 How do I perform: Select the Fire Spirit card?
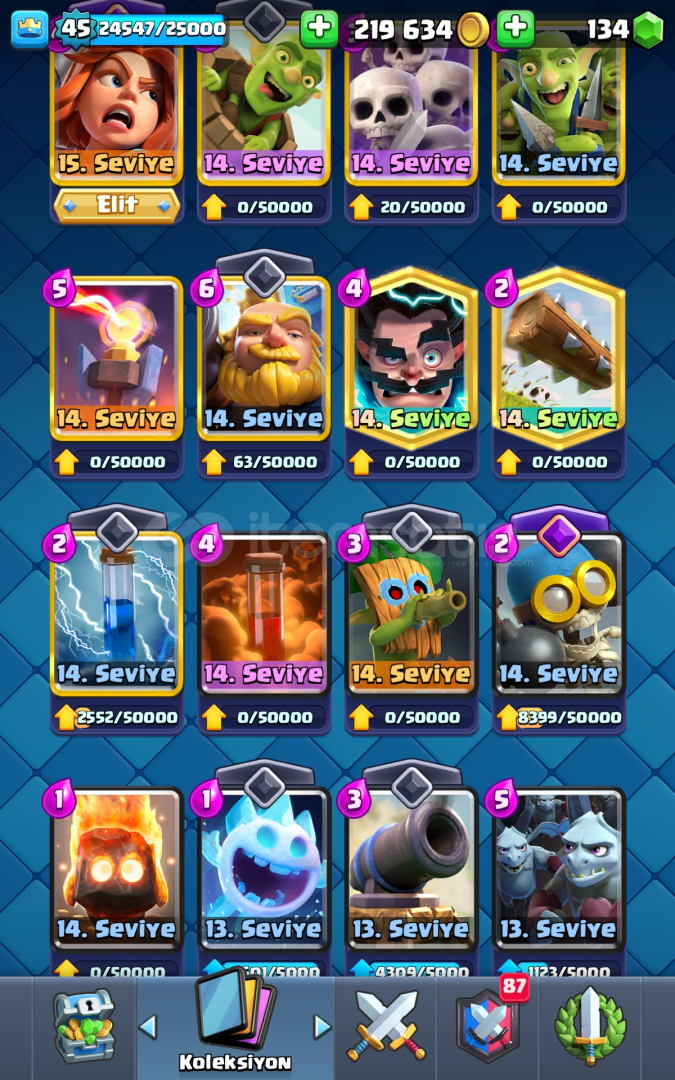117,869
